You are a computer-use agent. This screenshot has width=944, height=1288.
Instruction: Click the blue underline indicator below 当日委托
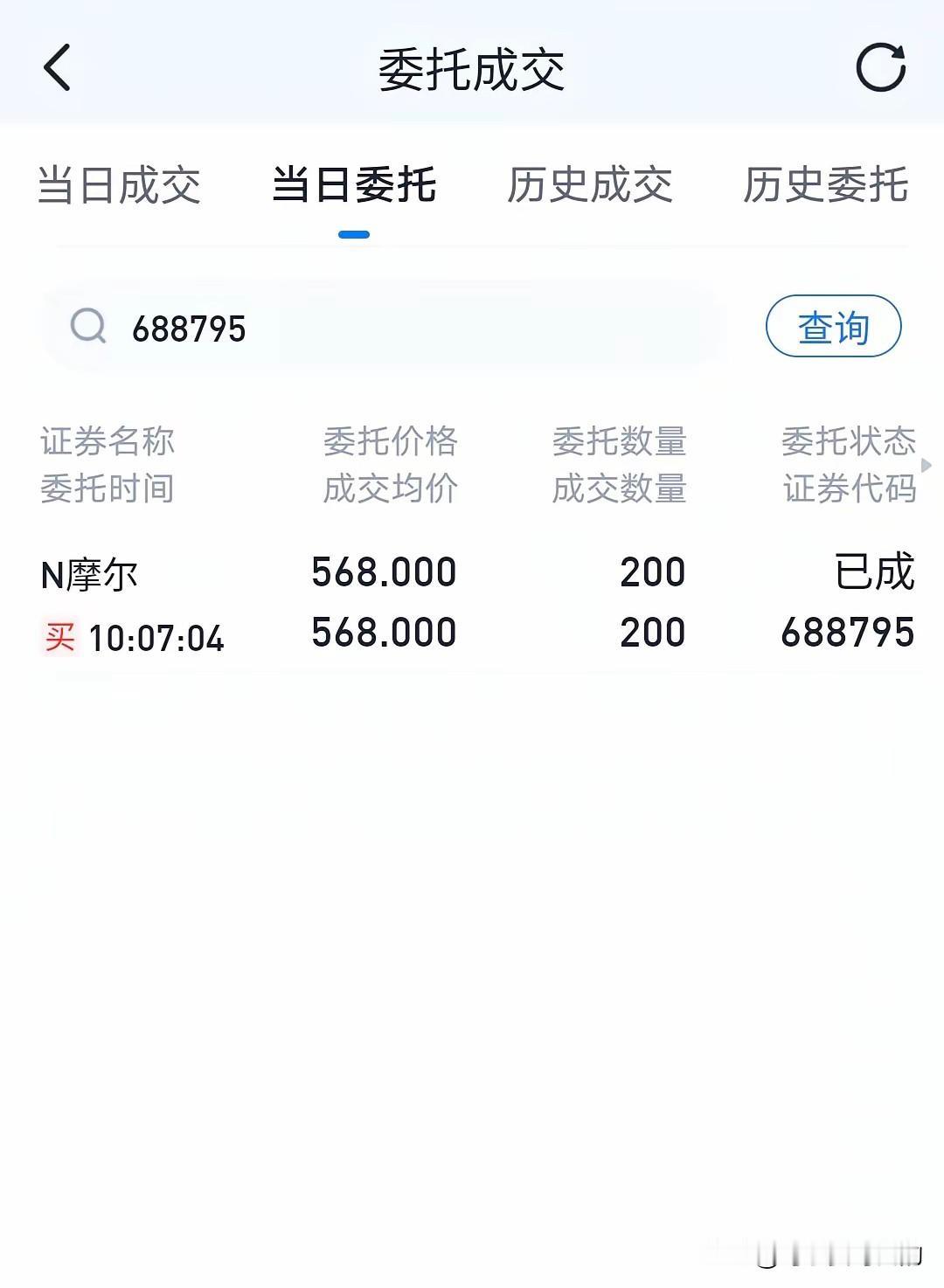point(352,232)
